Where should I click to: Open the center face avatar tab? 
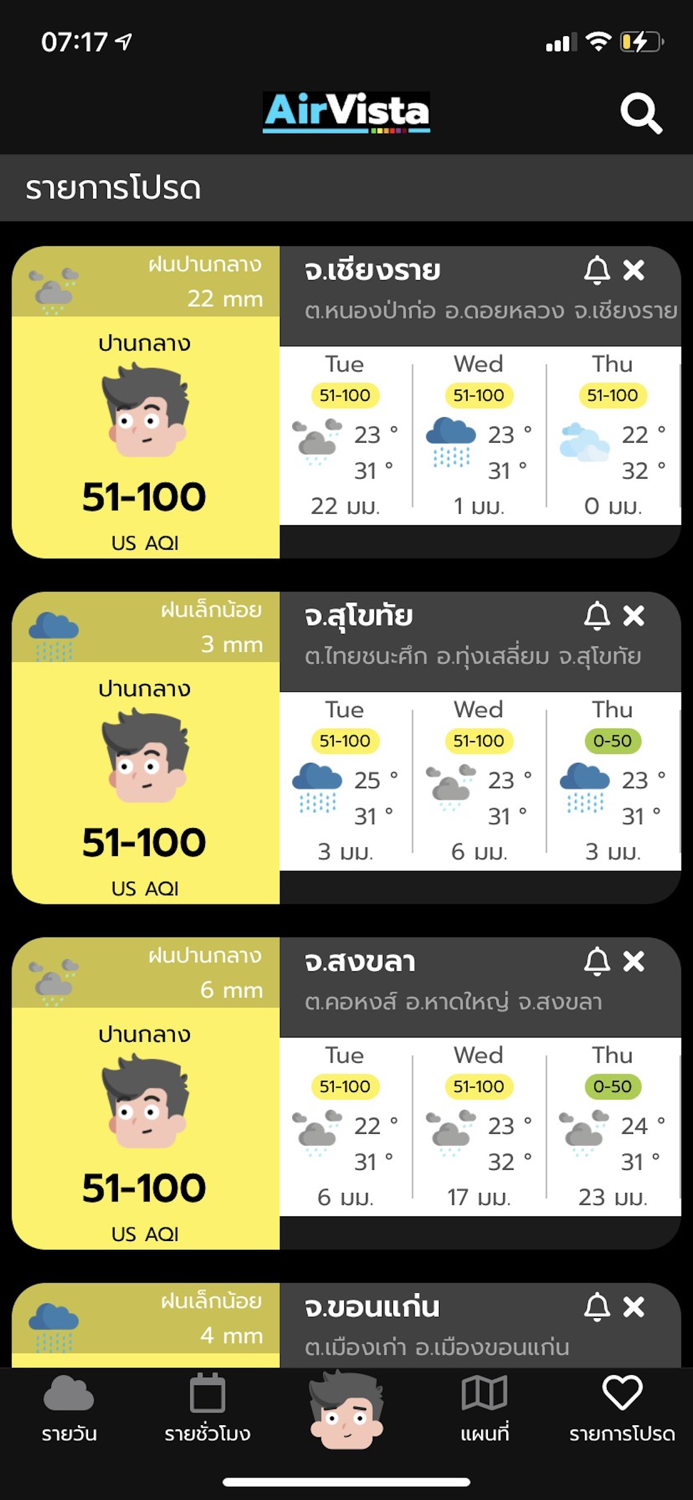tap(346, 1411)
